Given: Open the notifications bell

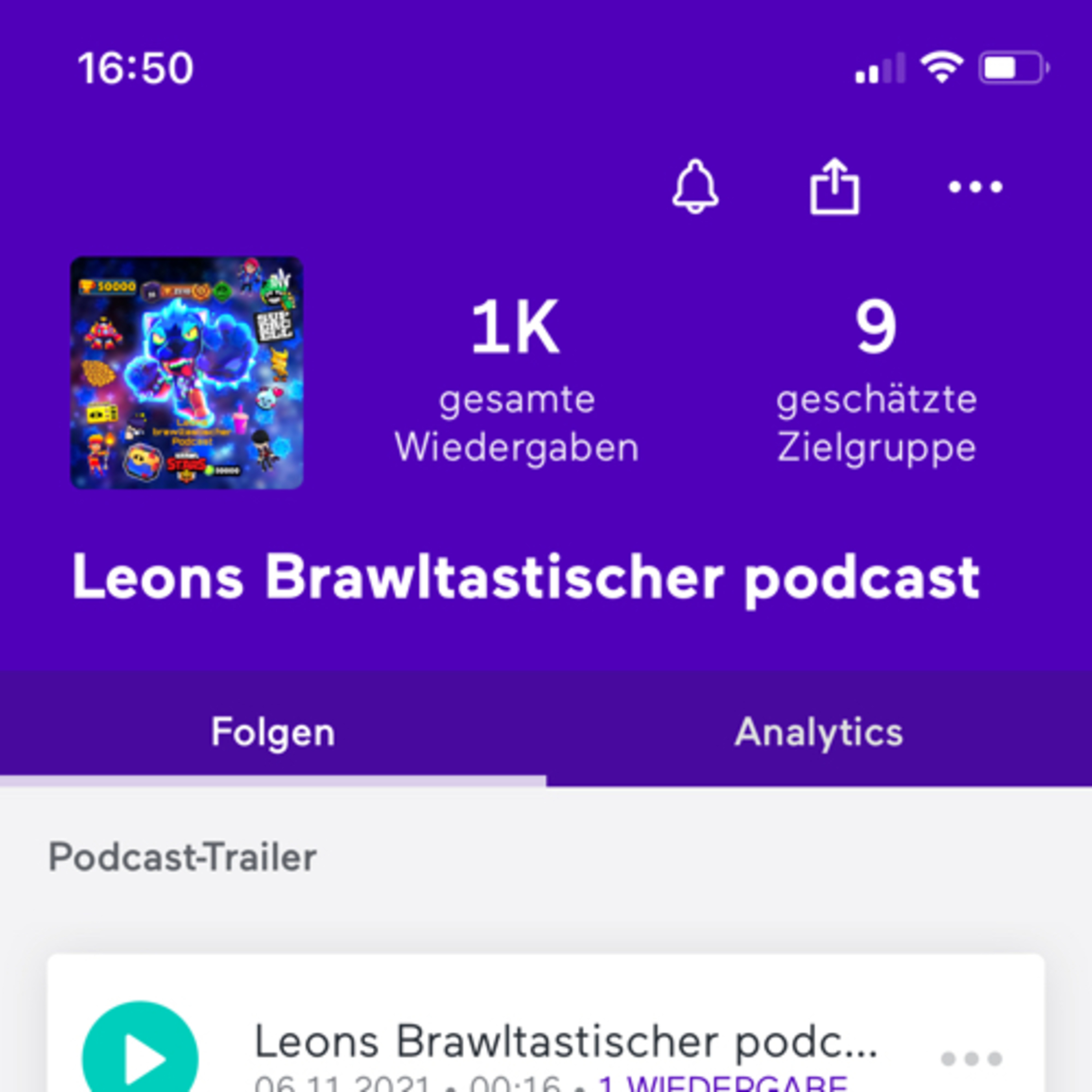Looking at the screenshot, I should (x=695, y=186).
